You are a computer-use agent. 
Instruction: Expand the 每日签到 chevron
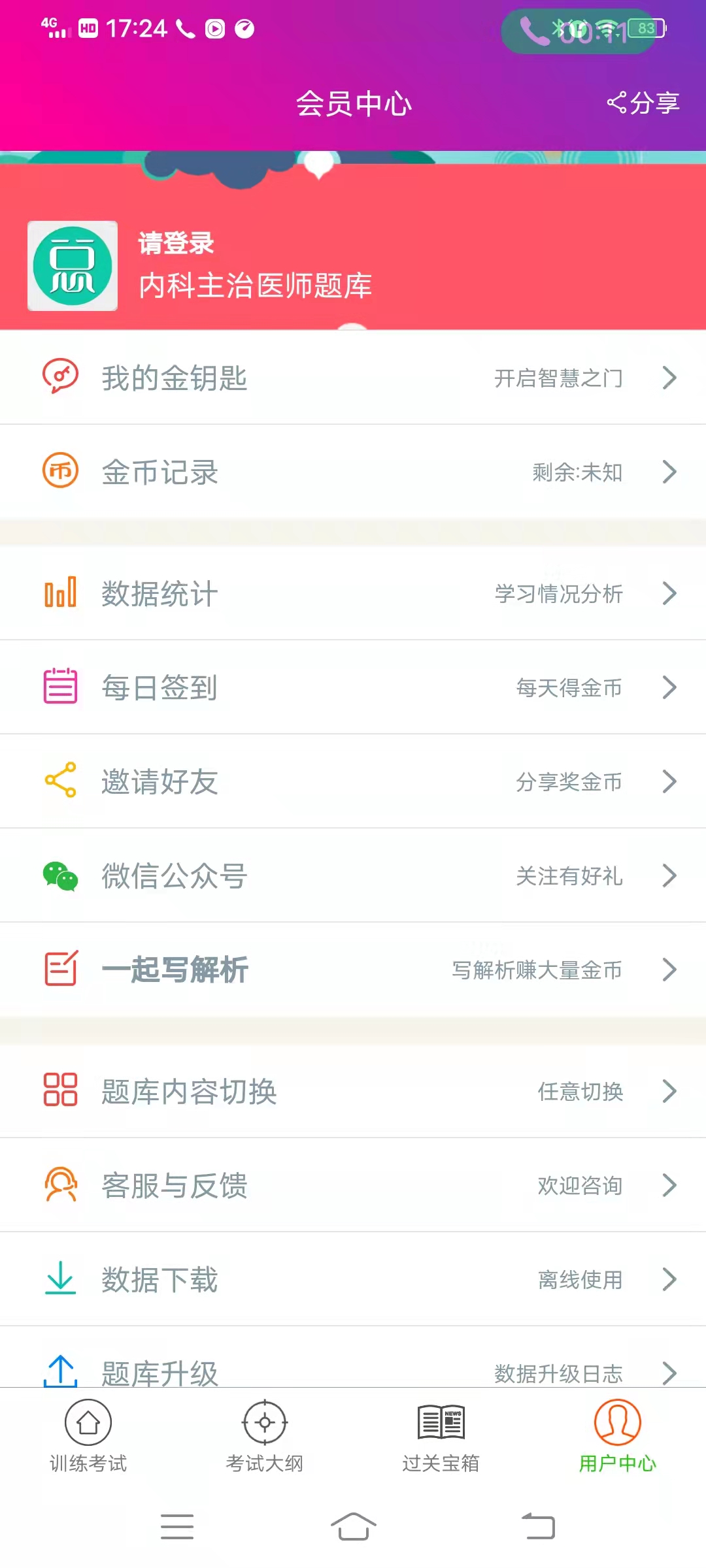pyautogui.click(x=668, y=687)
